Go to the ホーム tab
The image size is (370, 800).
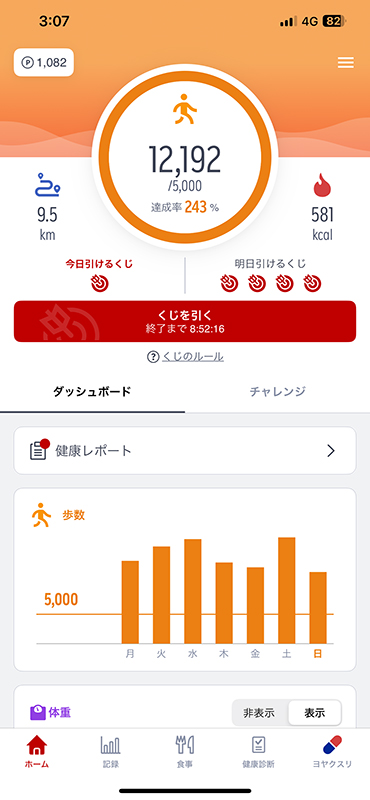[x=37, y=752]
